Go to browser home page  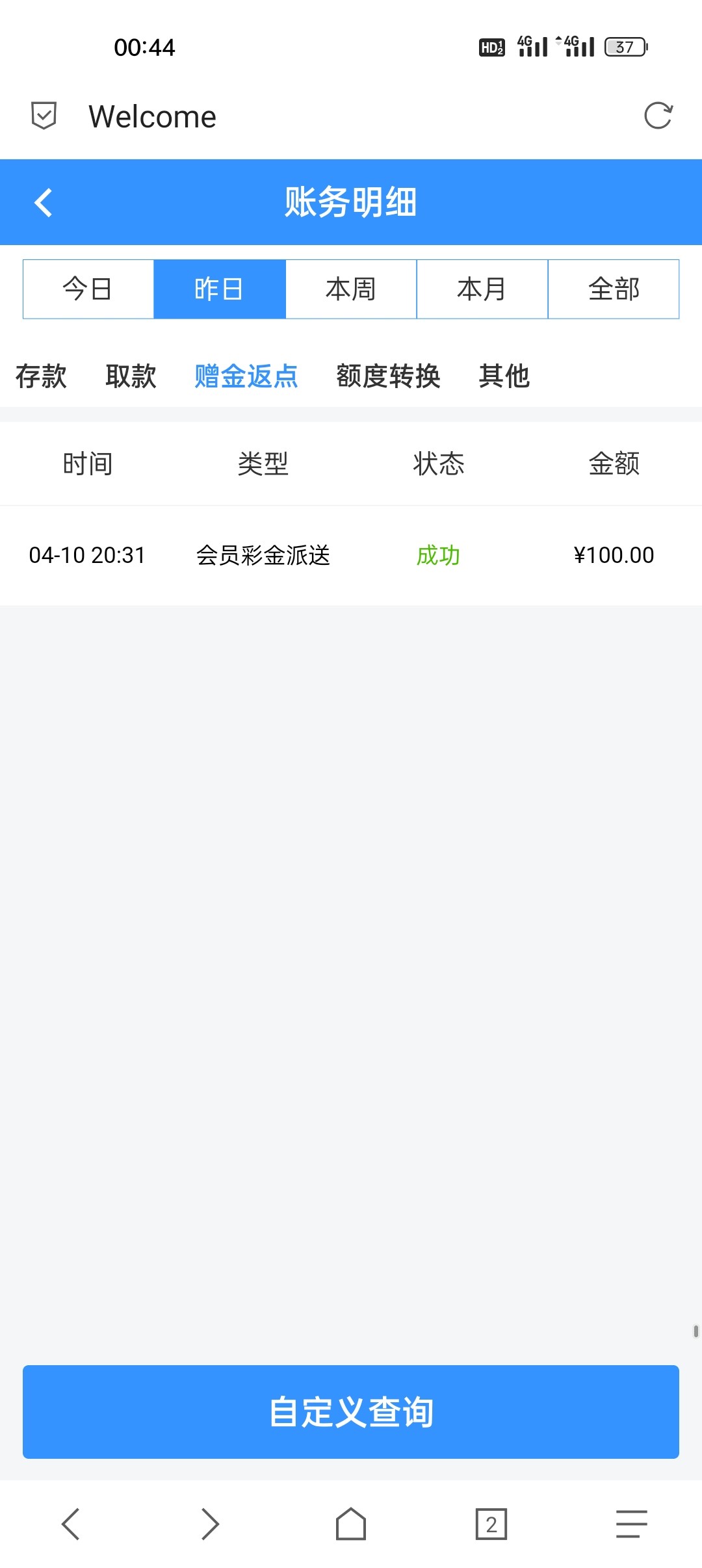coord(351,1524)
